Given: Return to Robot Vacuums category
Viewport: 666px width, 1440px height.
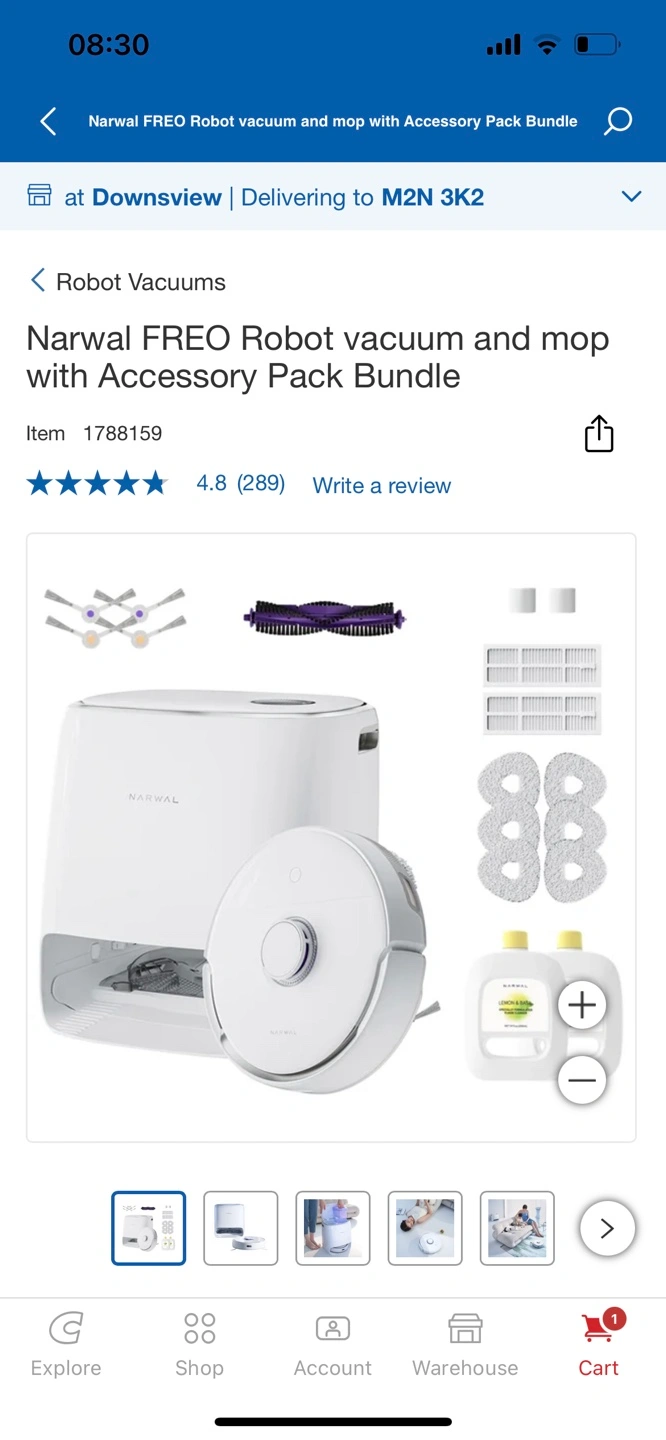Looking at the screenshot, I should (x=127, y=282).
